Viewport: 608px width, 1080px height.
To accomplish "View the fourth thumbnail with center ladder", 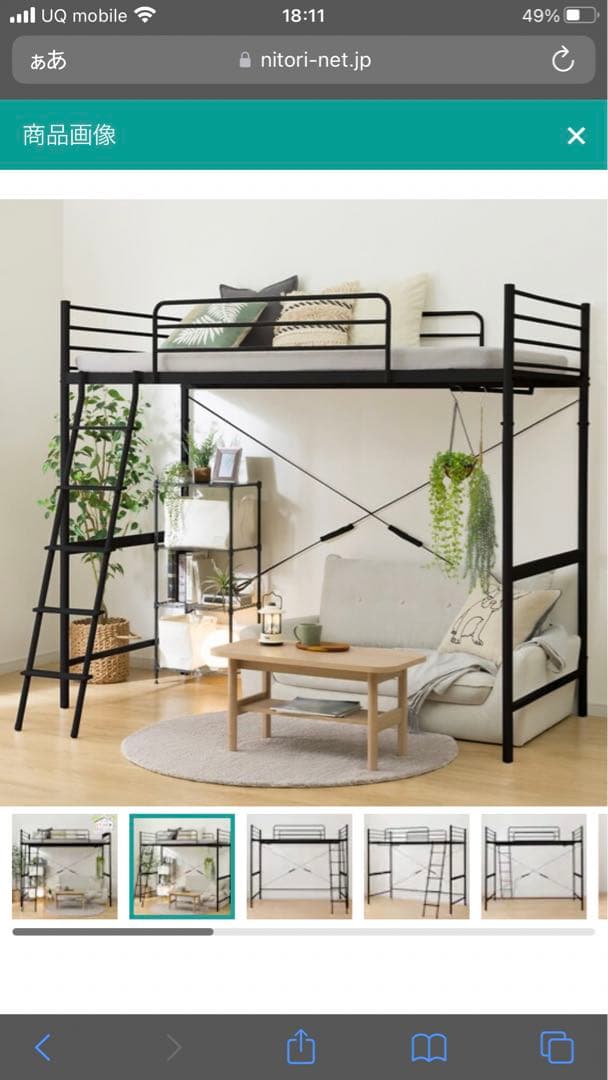I will click(x=416, y=866).
